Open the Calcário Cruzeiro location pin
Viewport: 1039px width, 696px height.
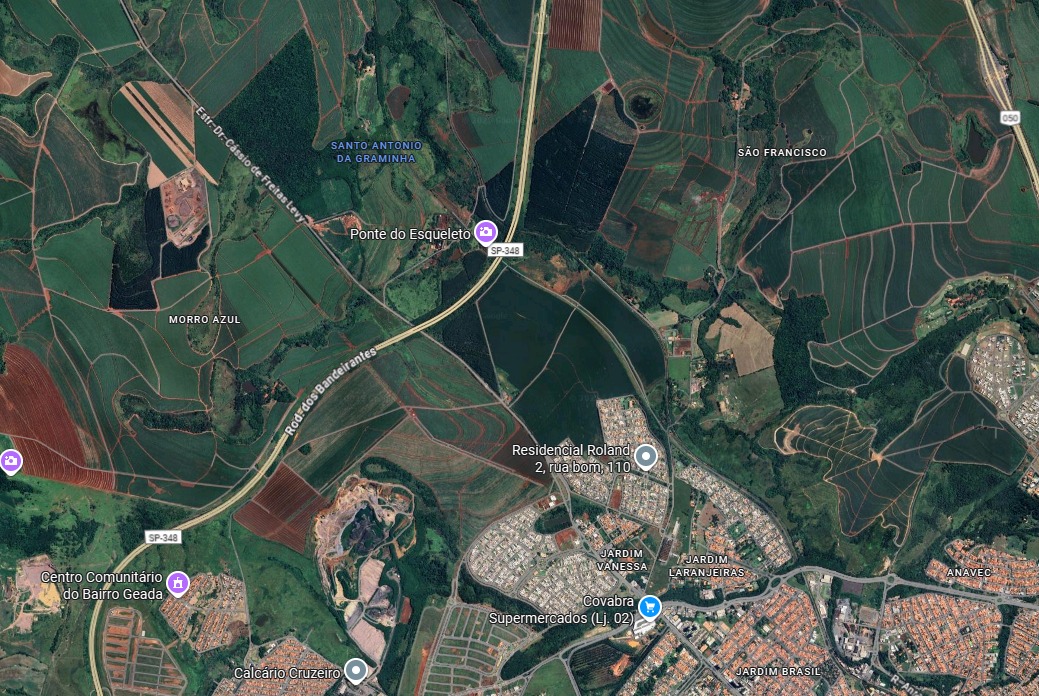(356, 669)
